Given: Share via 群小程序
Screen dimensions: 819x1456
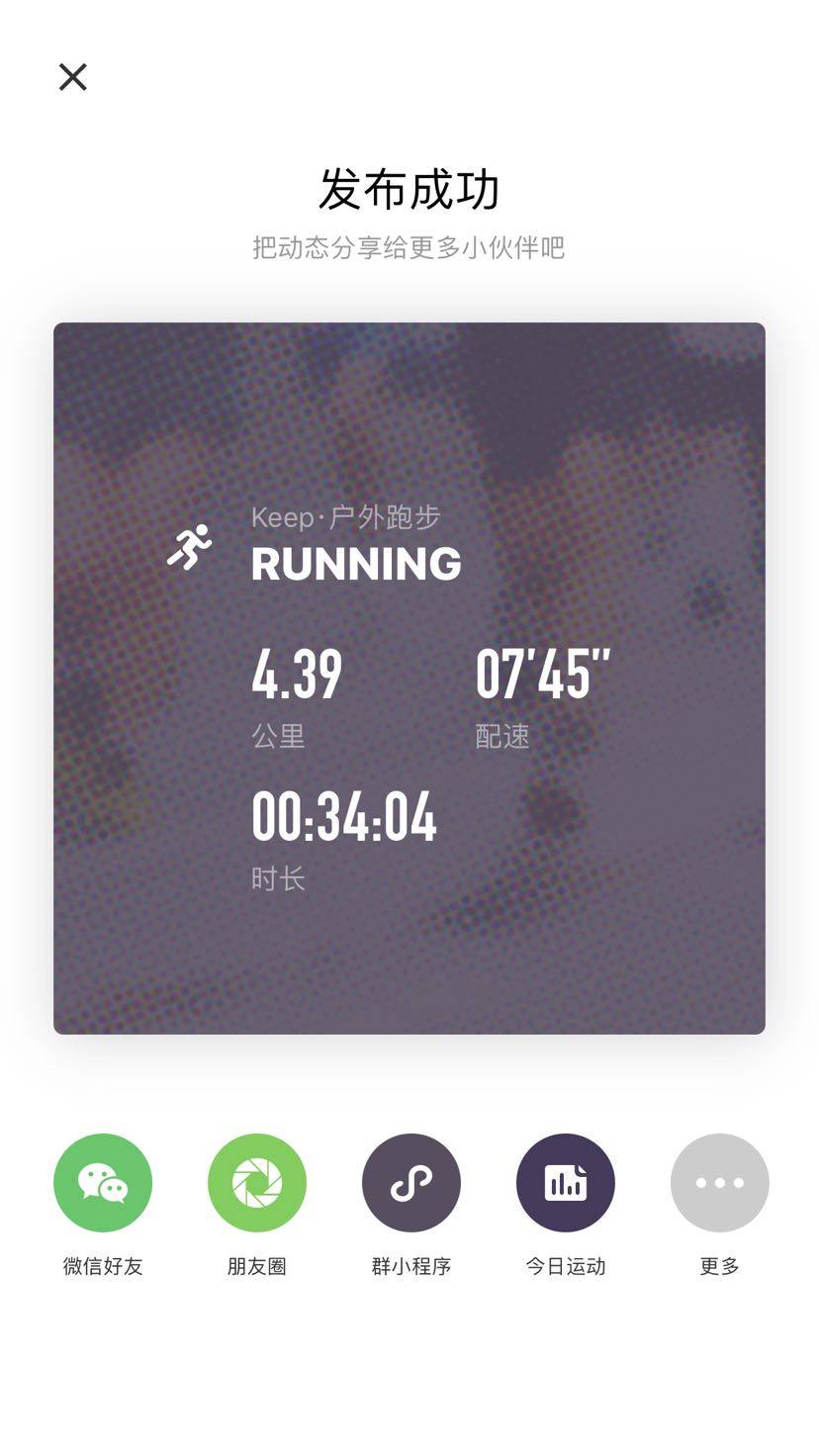Looking at the screenshot, I should [411, 1183].
